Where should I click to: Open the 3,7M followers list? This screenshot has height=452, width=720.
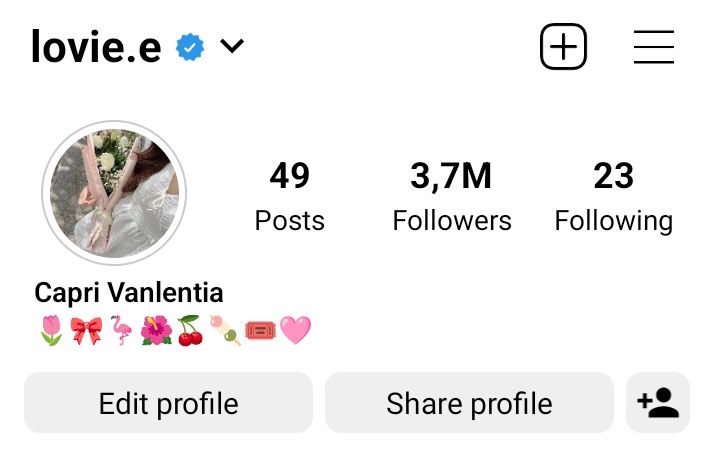[x=451, y=197]
